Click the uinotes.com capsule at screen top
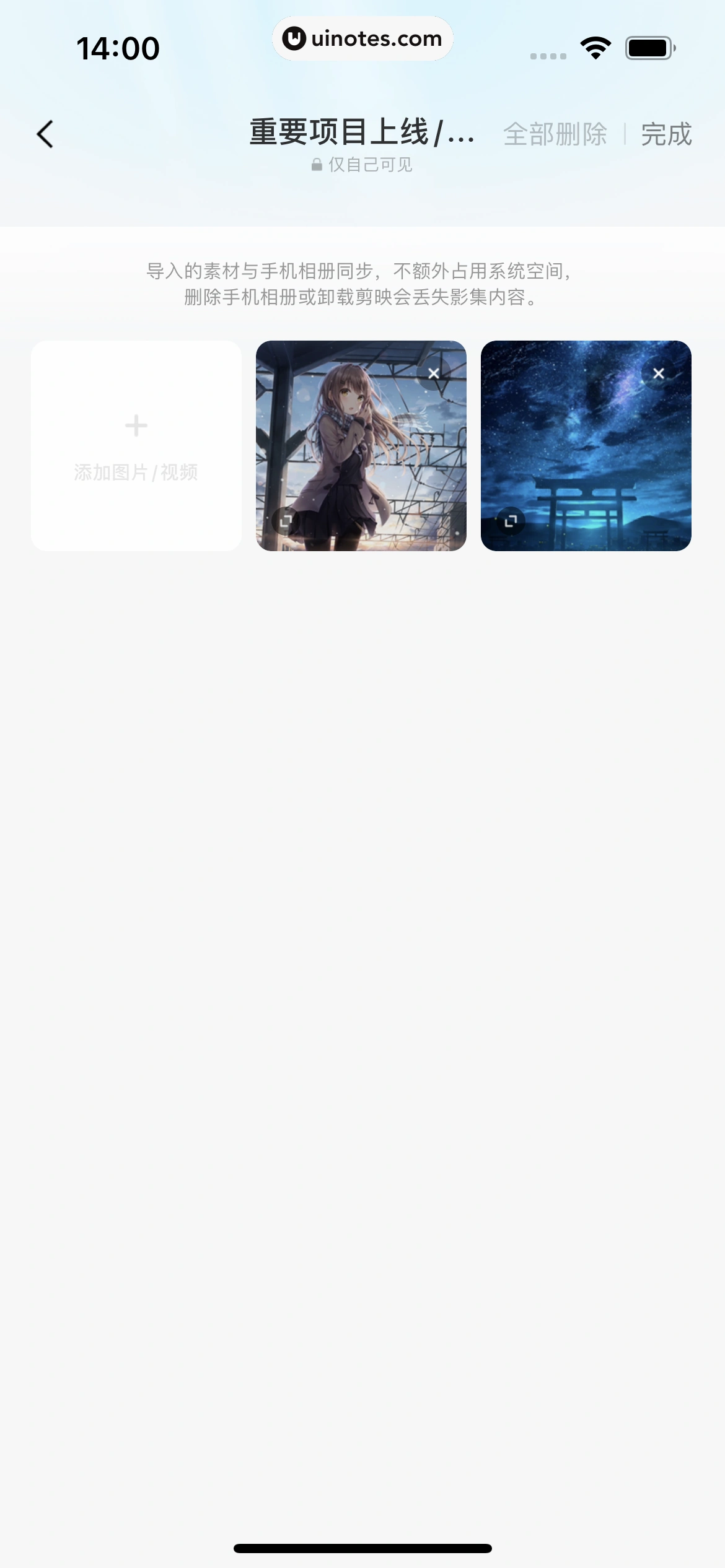 pos(362,38)
